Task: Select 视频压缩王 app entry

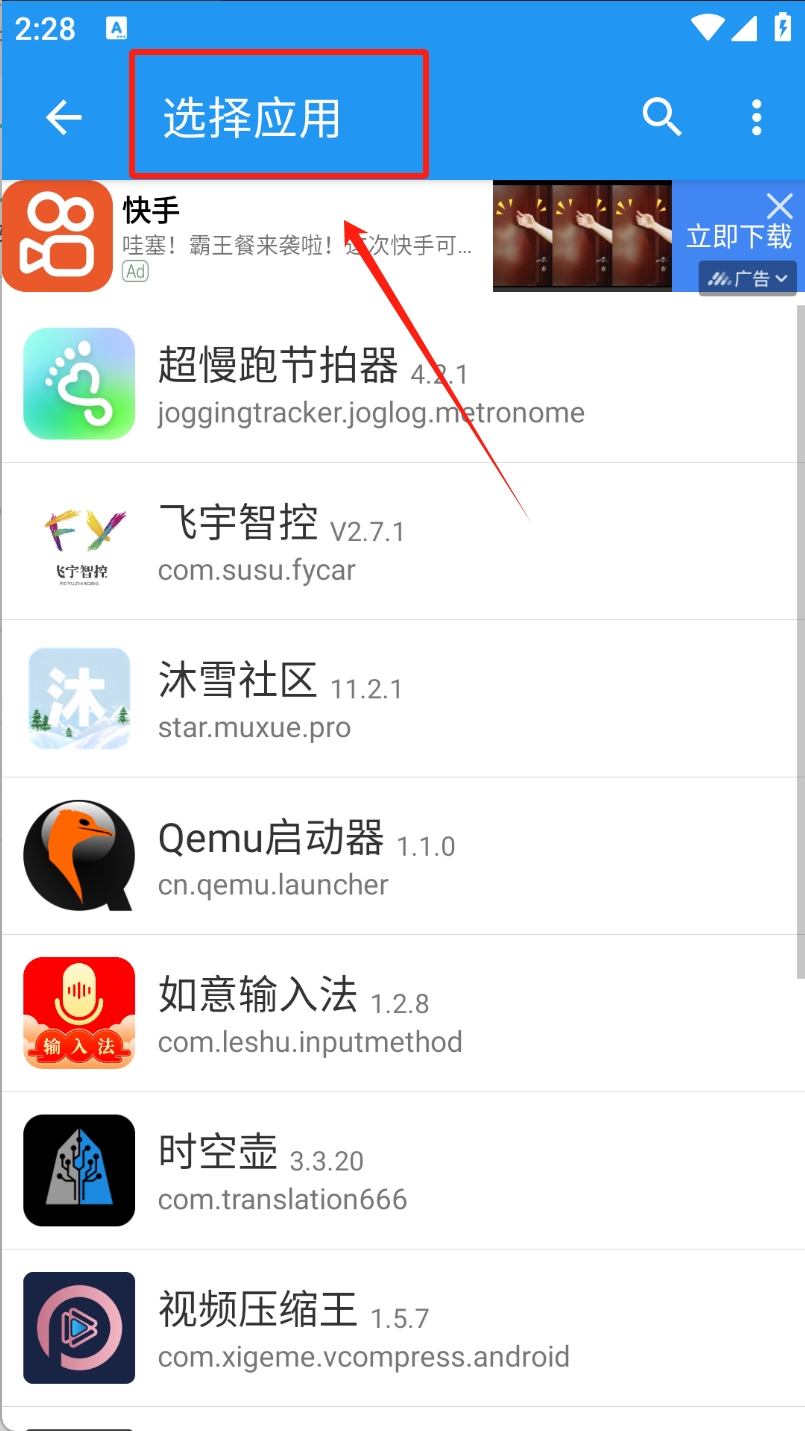Action: [x=400, y=1327]
